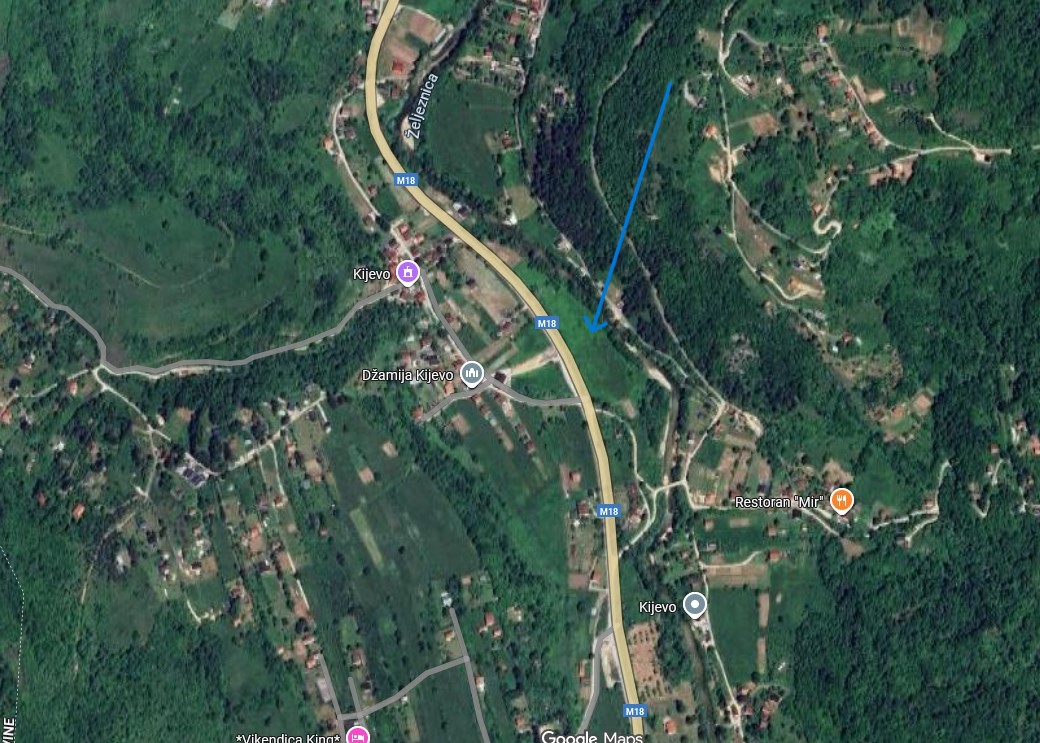Select the Restoran "Mir" restaurant pin

point(842,501)
